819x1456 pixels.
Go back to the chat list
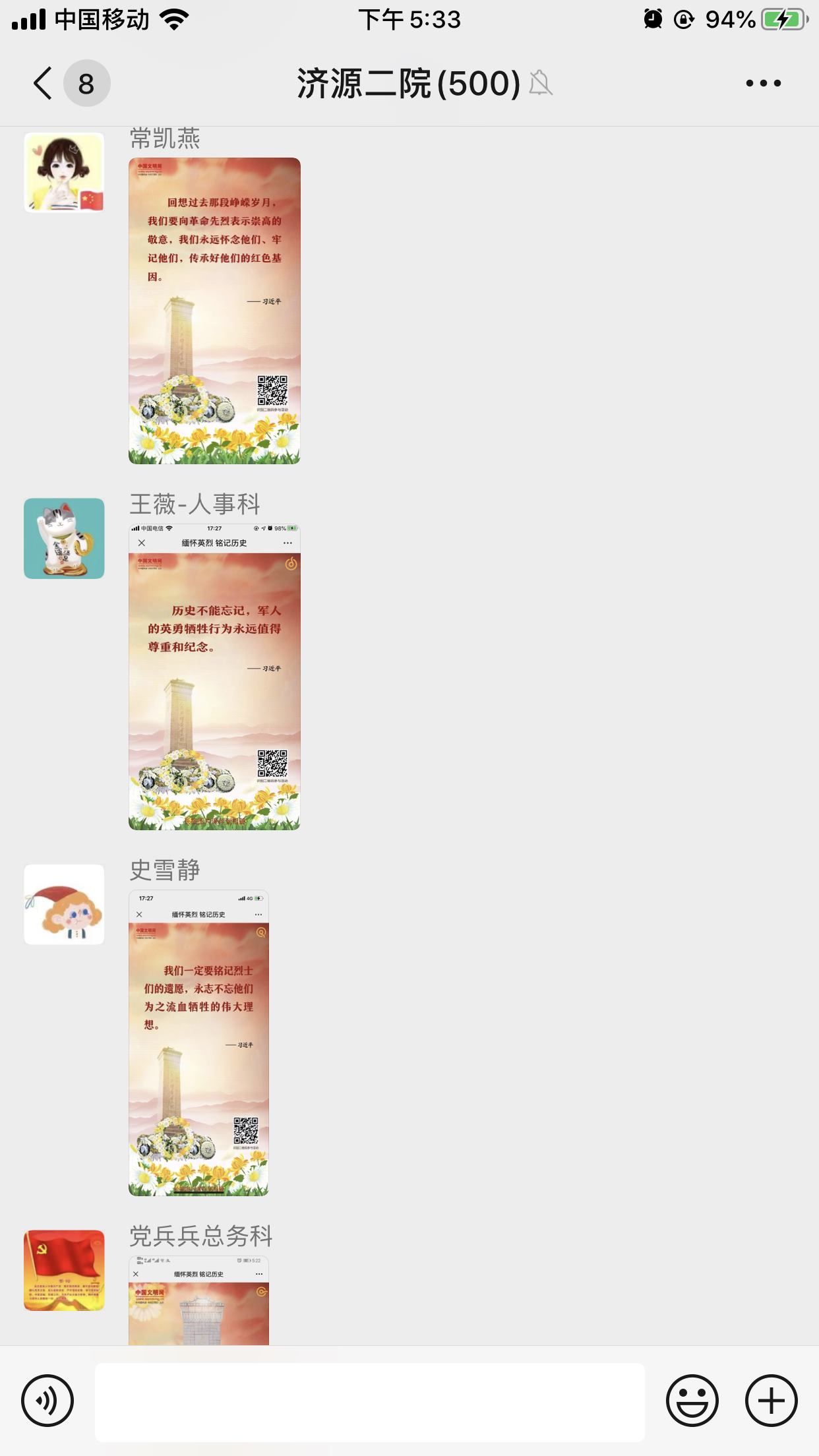pyautogui.click(x=43, y=84)
